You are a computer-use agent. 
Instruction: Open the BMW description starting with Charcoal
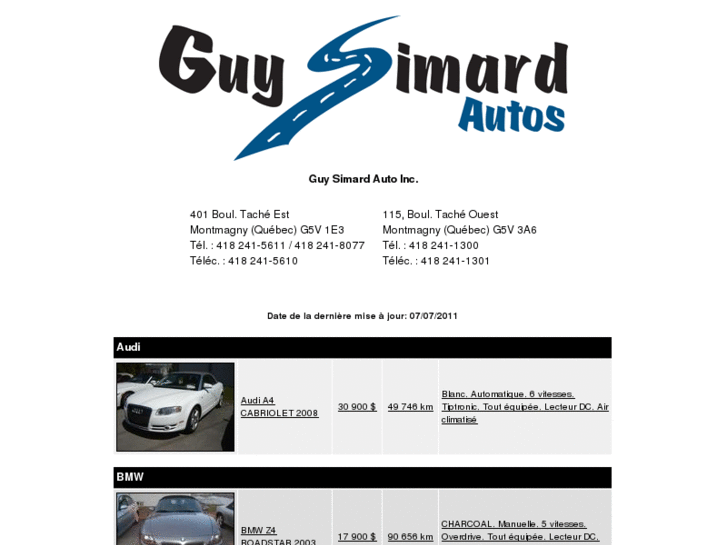[519, 530]
